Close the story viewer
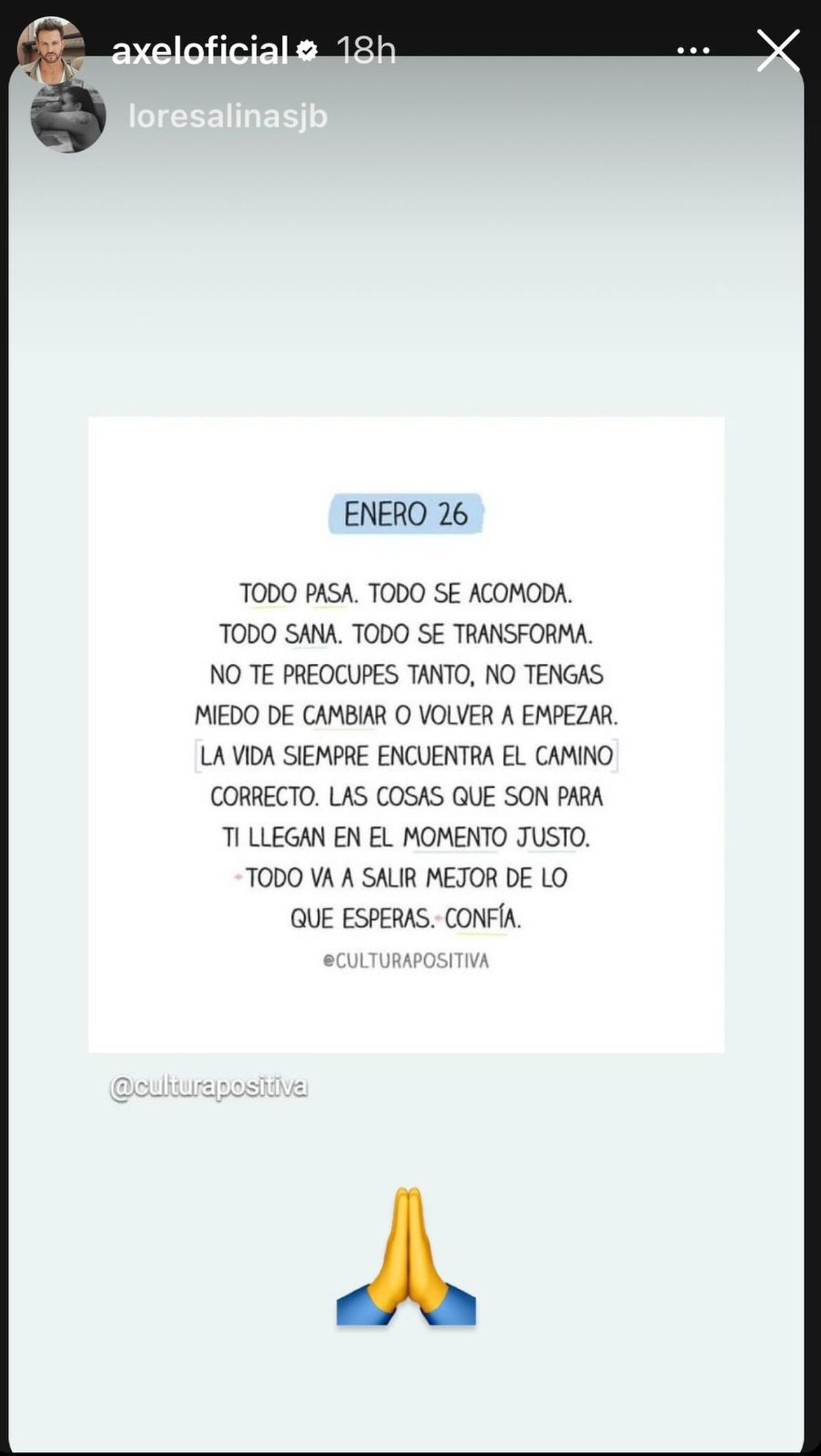The height and width of the screenshot is (1456, 821). pos(778,50)
